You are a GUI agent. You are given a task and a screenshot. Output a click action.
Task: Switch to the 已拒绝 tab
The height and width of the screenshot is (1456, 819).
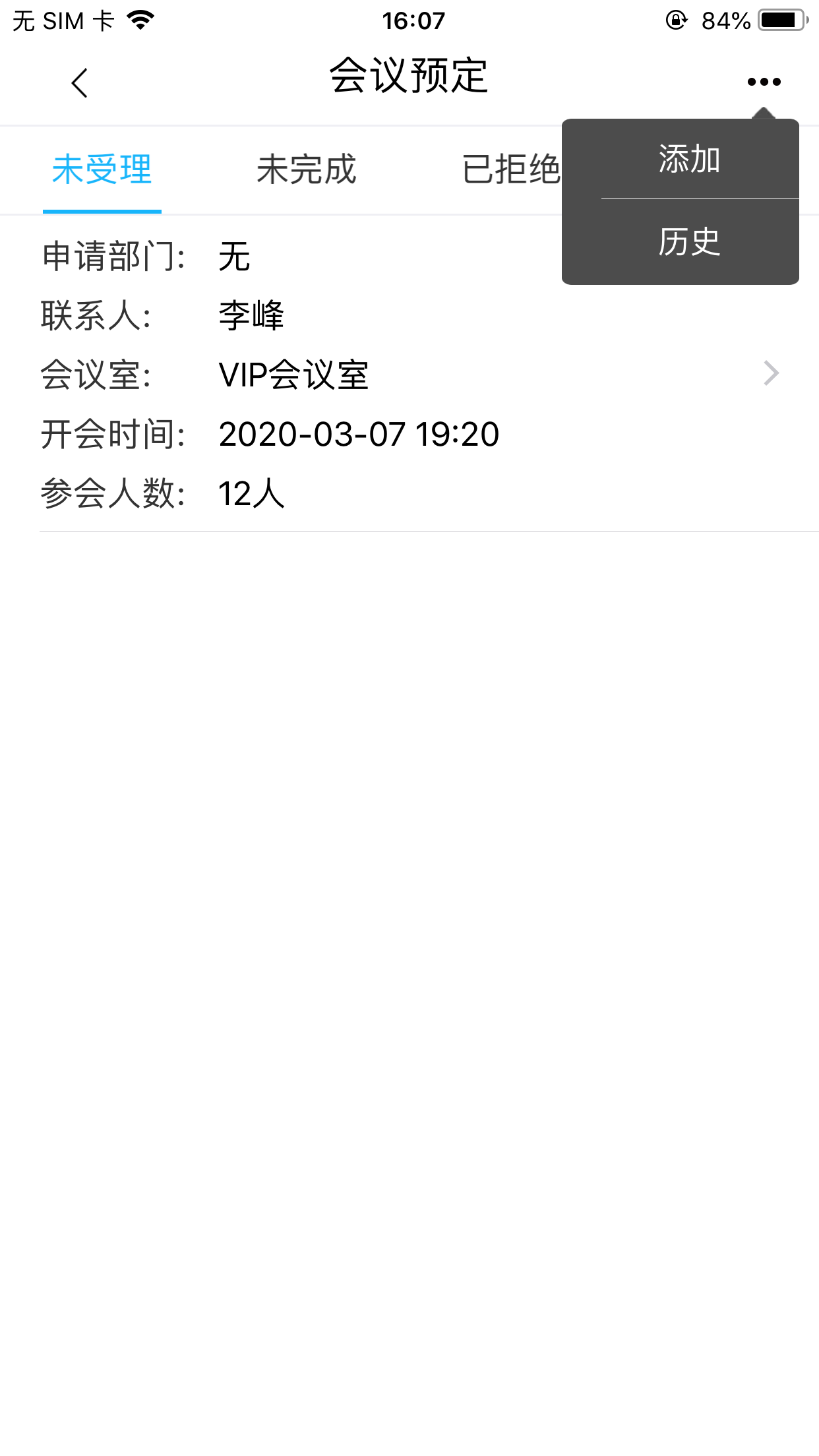(x=511, y=170)
